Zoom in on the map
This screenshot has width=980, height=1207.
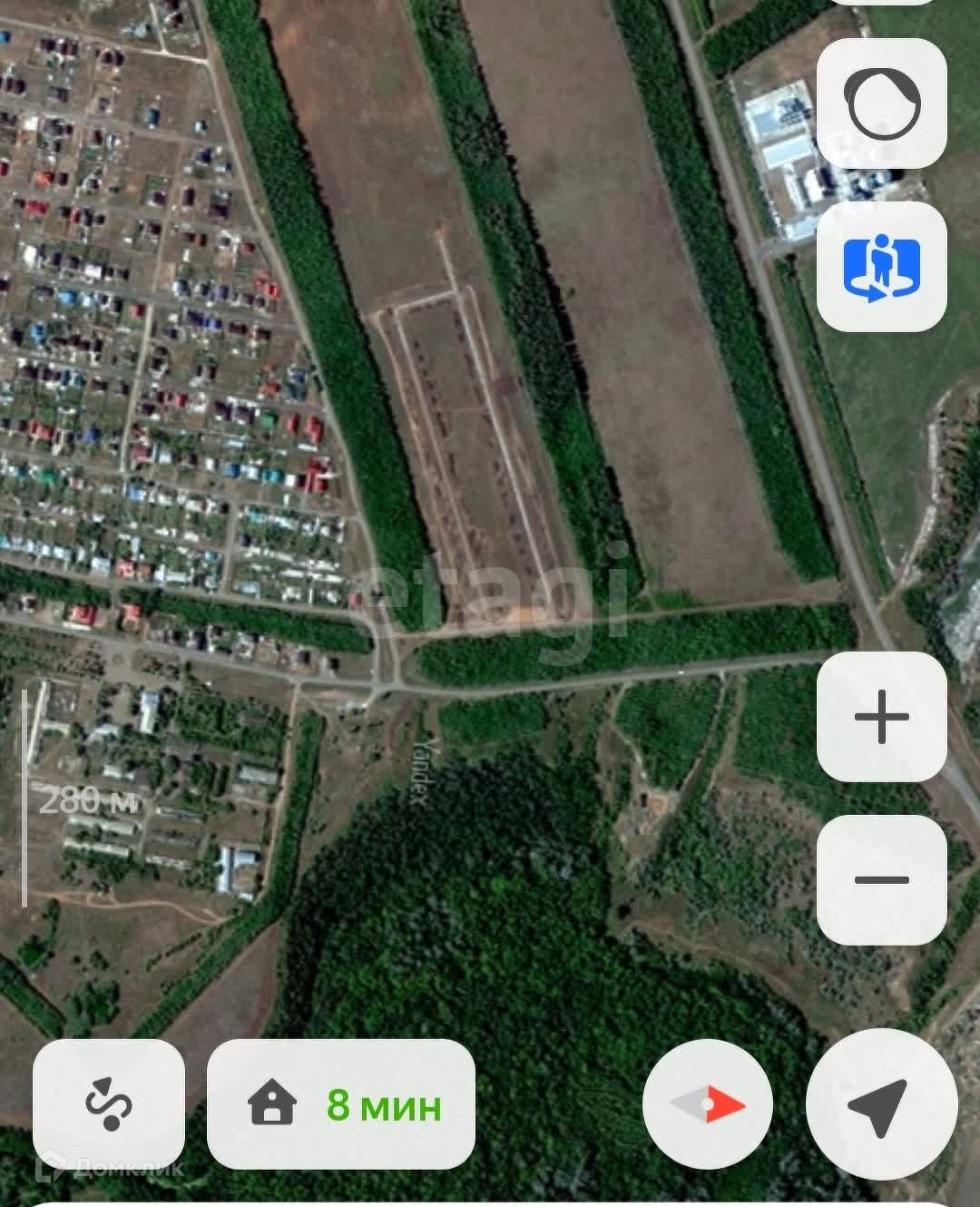(x=882, y=717)
